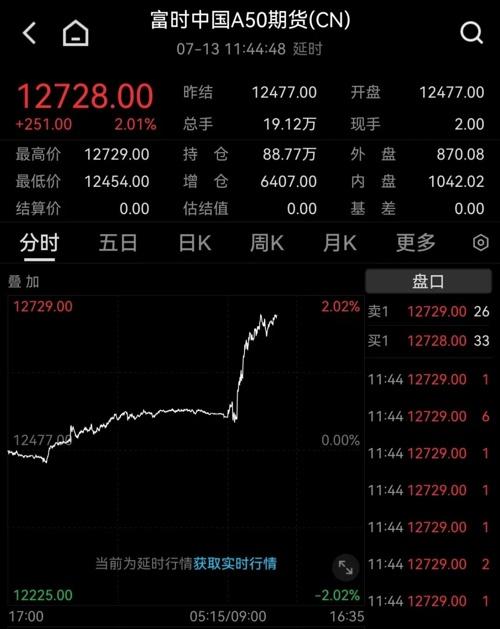
Task: Open the search magnifier icon
Action: pyautogui.click(x=472, y=33)
